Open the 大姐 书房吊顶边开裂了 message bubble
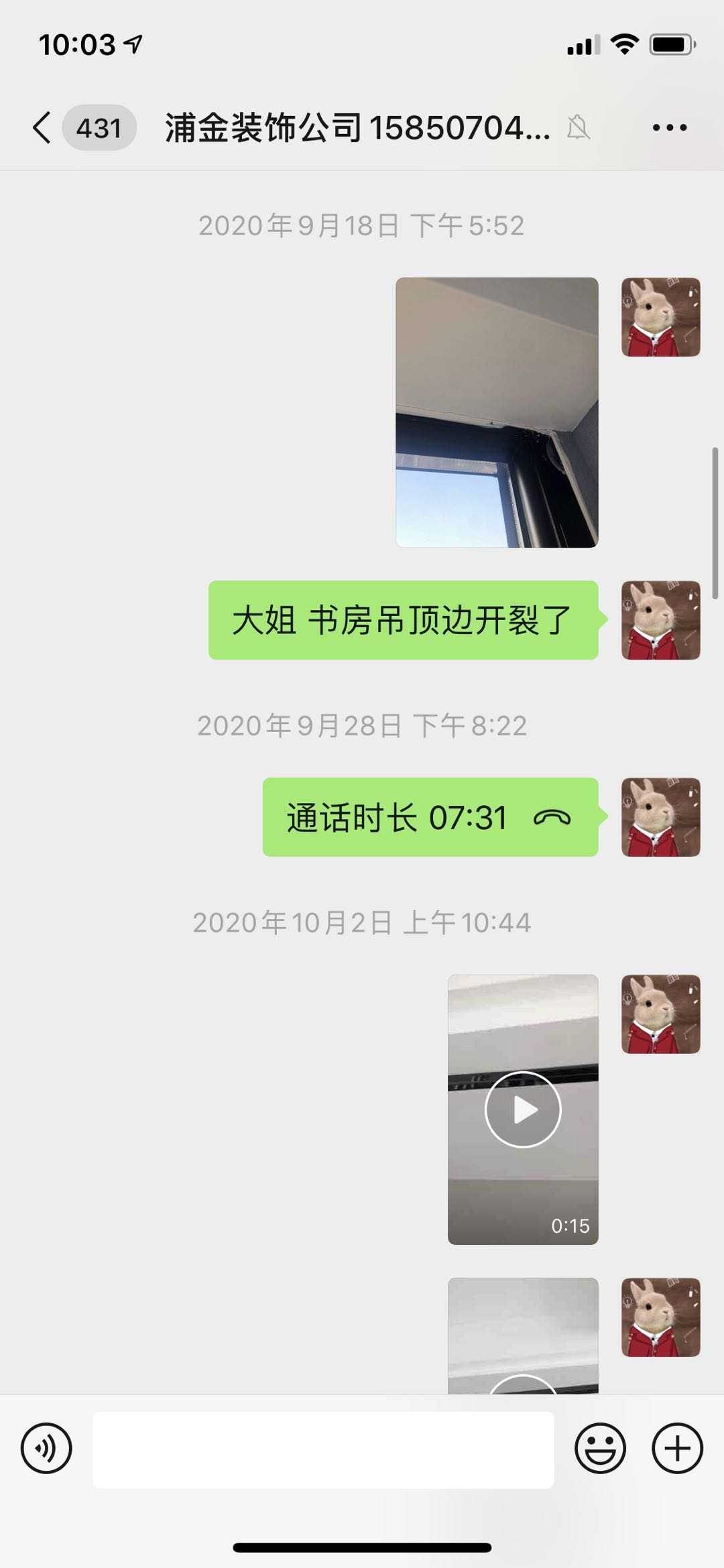The height and width of the screenshot is (1568, 724). point(403,620)
